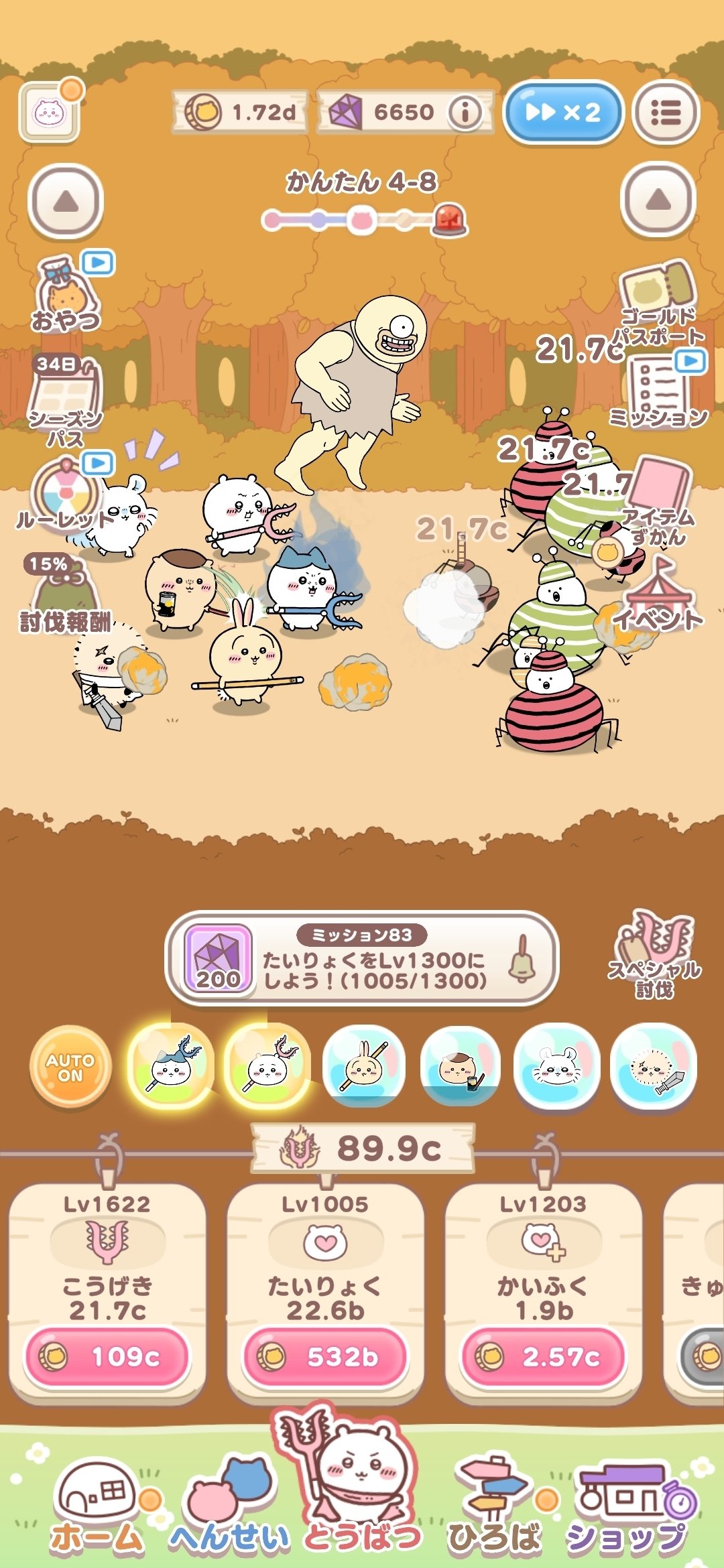The height and width of the screenshot is (1568, 724).
Task: Upgrade かいふく for 2.57c
Action: coord(543,1357)
